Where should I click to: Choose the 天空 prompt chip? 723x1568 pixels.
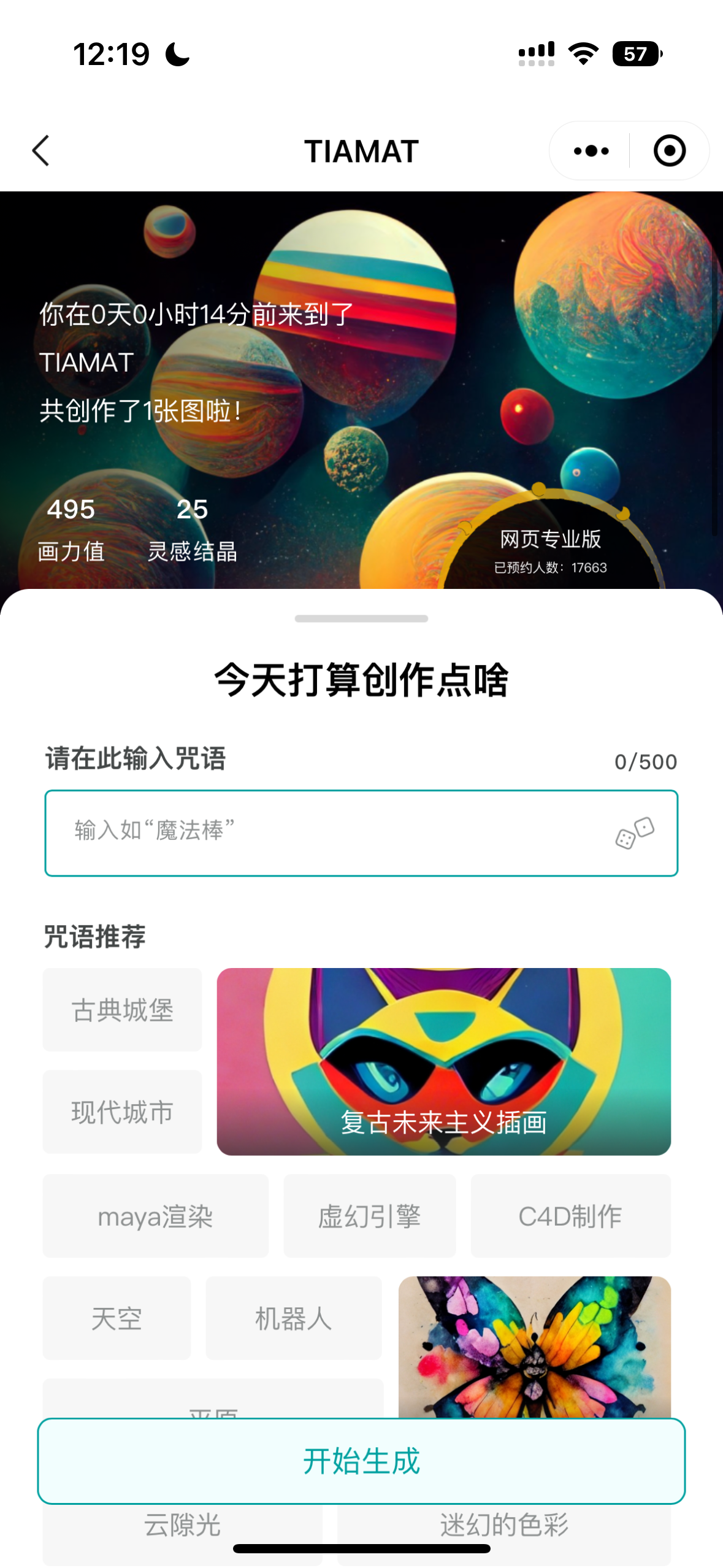click(x=117, y=1318)
